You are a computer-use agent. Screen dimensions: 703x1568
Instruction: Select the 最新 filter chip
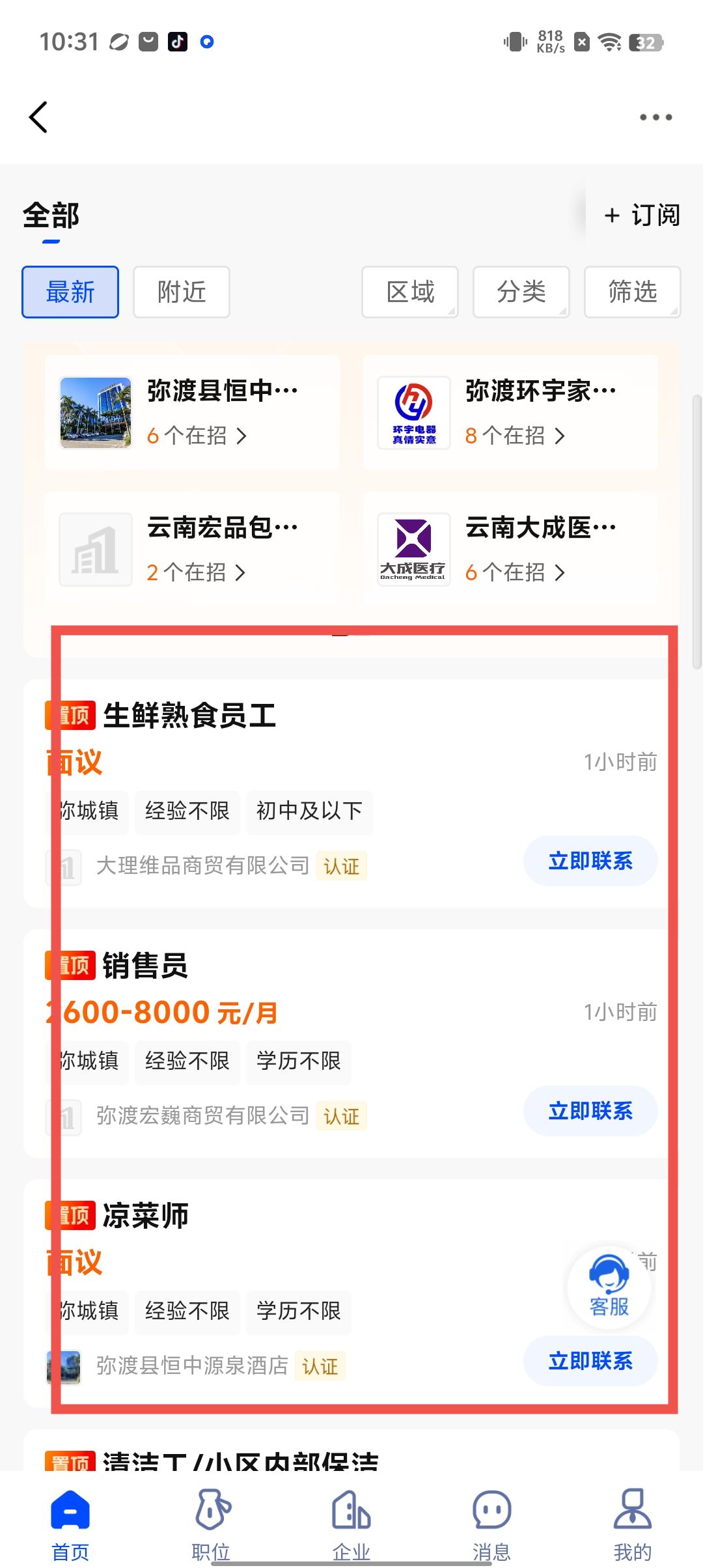(70, 292)
